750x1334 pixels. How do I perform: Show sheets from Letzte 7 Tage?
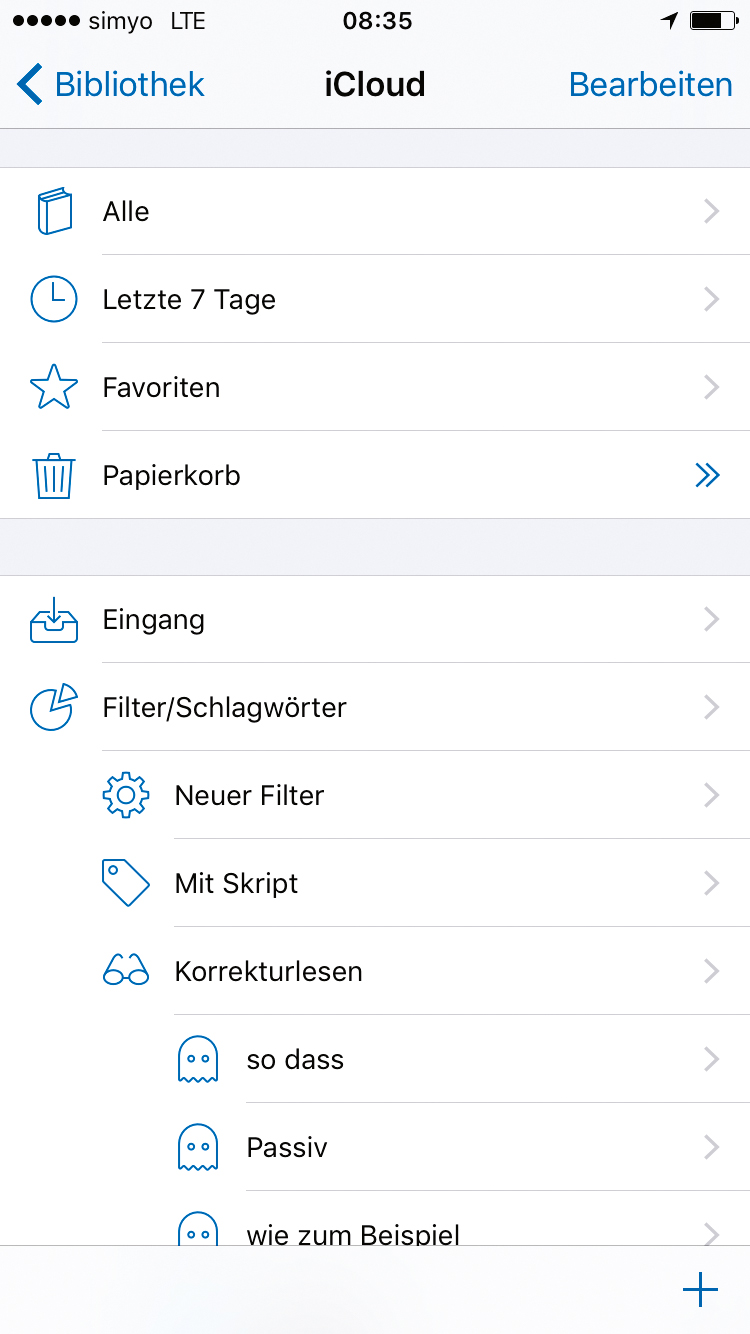pos(375,300)
